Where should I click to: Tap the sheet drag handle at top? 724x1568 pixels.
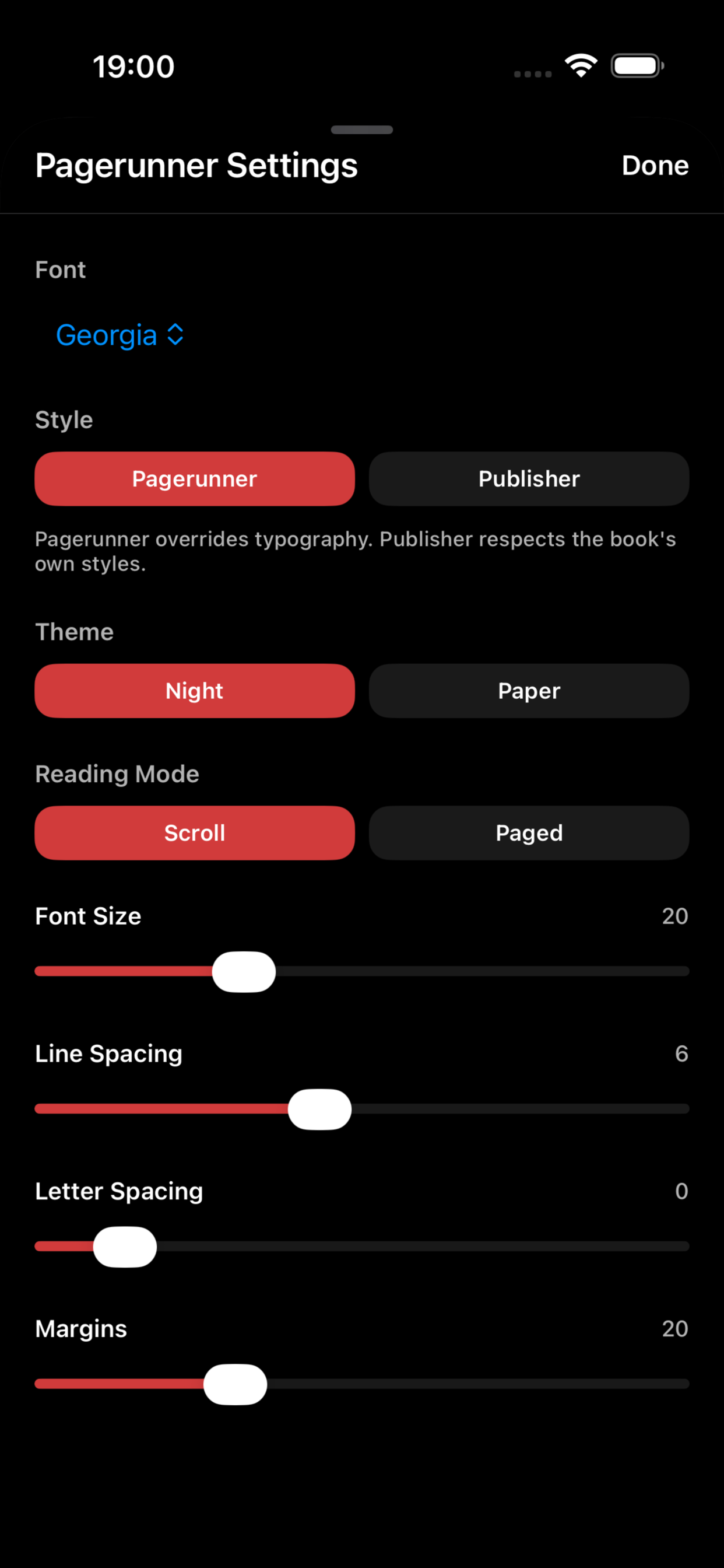[x=362, y=129]
